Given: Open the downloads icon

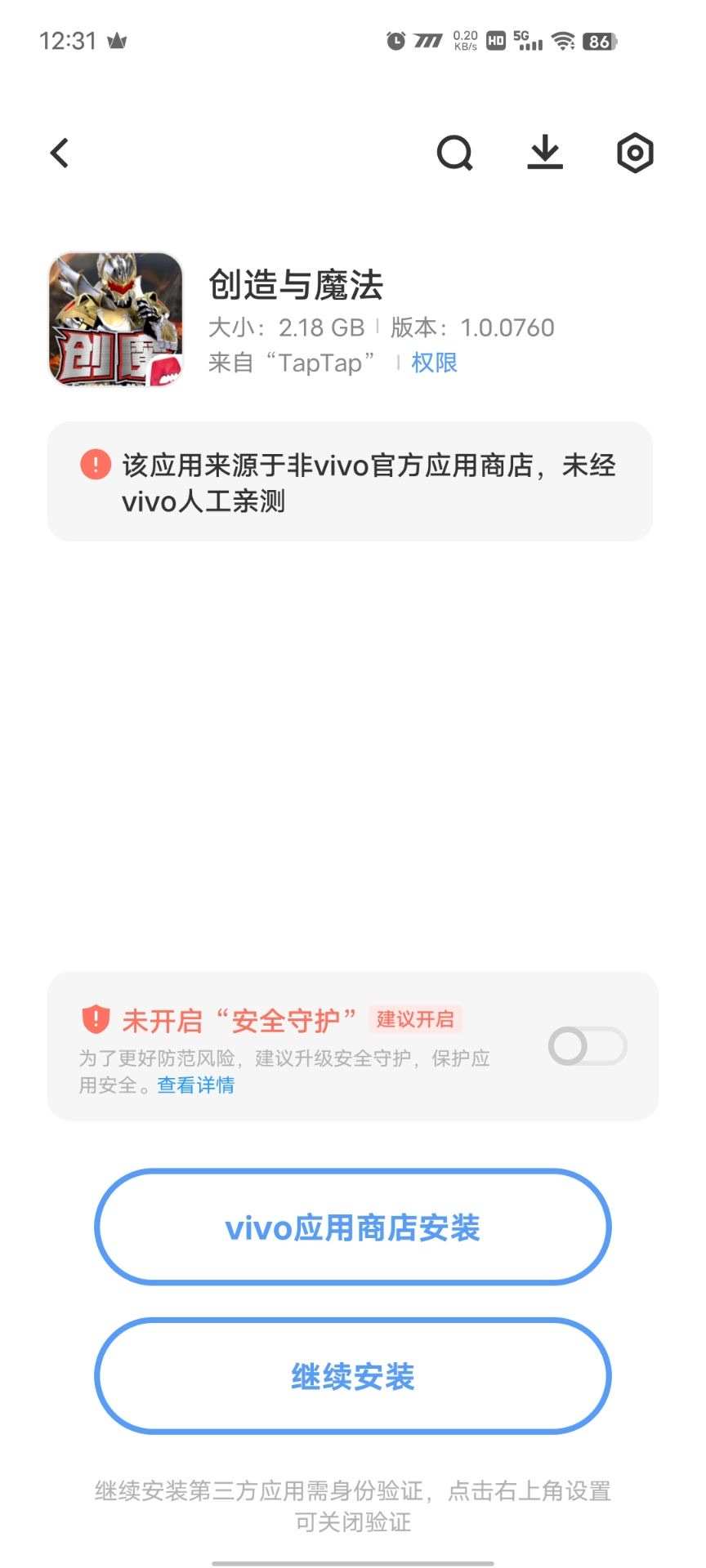Looking at the screenshot, I should tap(545, 153).
